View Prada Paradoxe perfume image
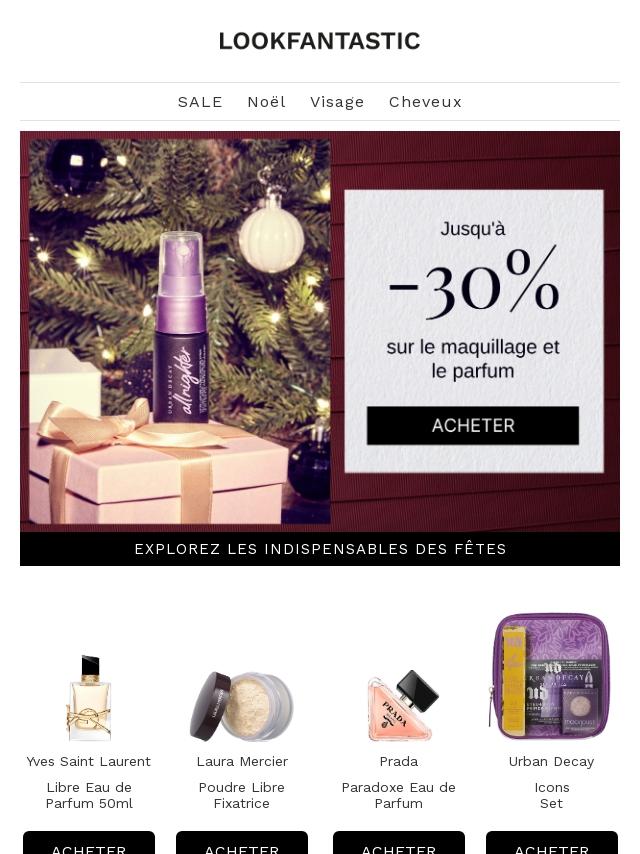This screenshot has height=854, width=640. pos(399,705)
